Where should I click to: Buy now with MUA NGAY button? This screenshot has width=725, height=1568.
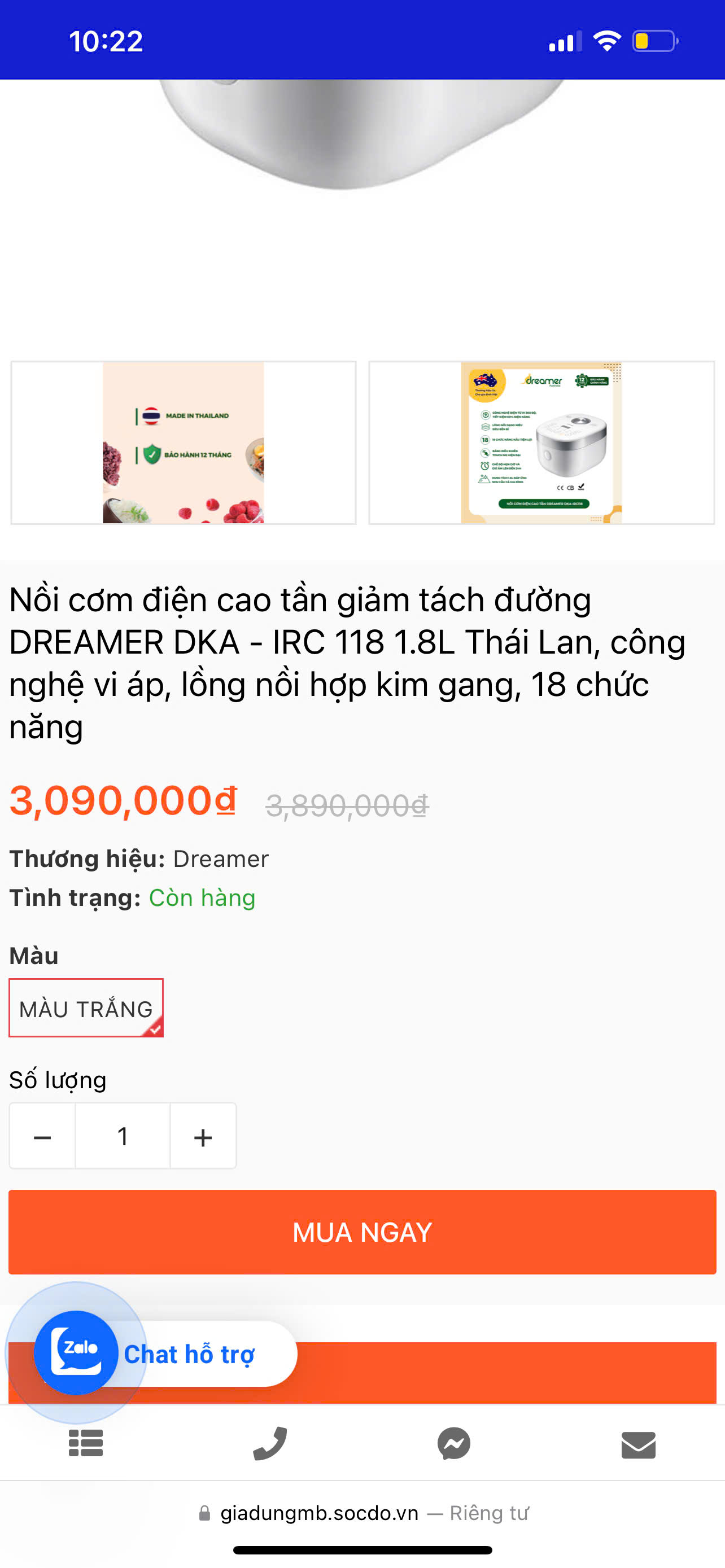tap(362, 1232)
